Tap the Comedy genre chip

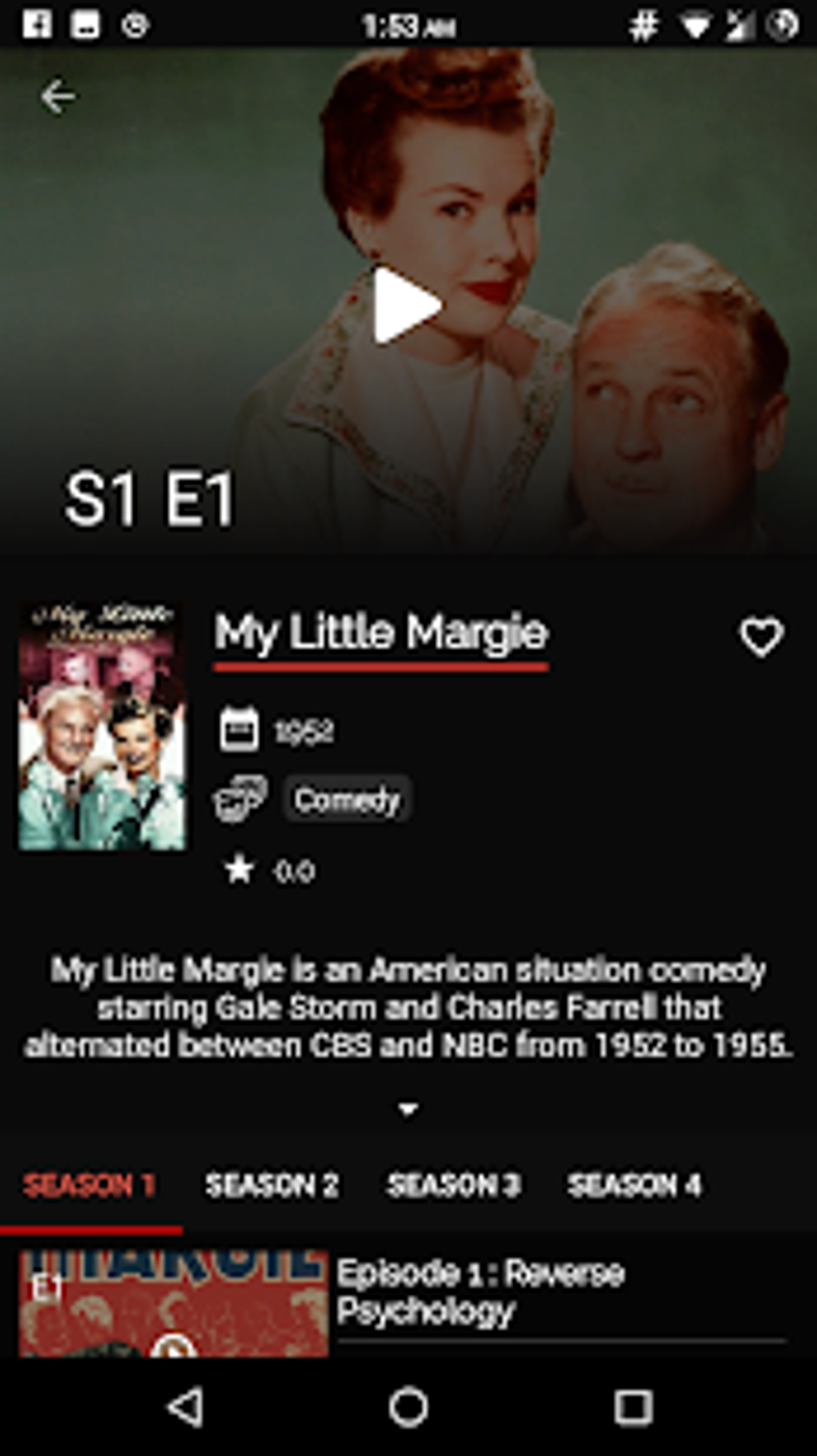click(x=347, y=800)
